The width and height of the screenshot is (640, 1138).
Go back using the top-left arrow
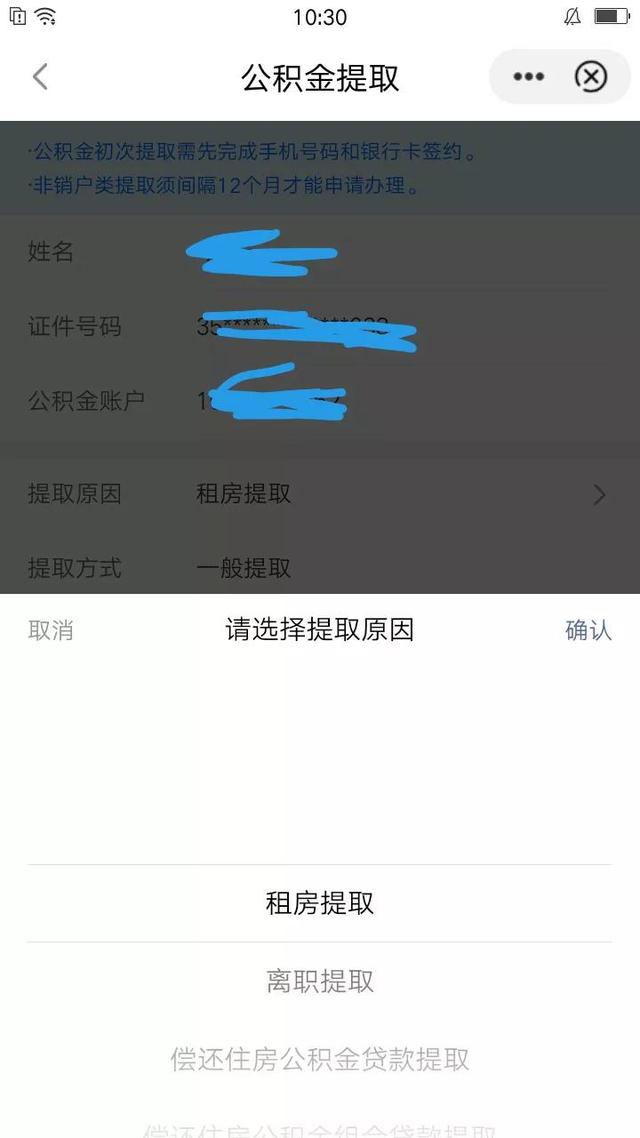[x=41, y=76]
